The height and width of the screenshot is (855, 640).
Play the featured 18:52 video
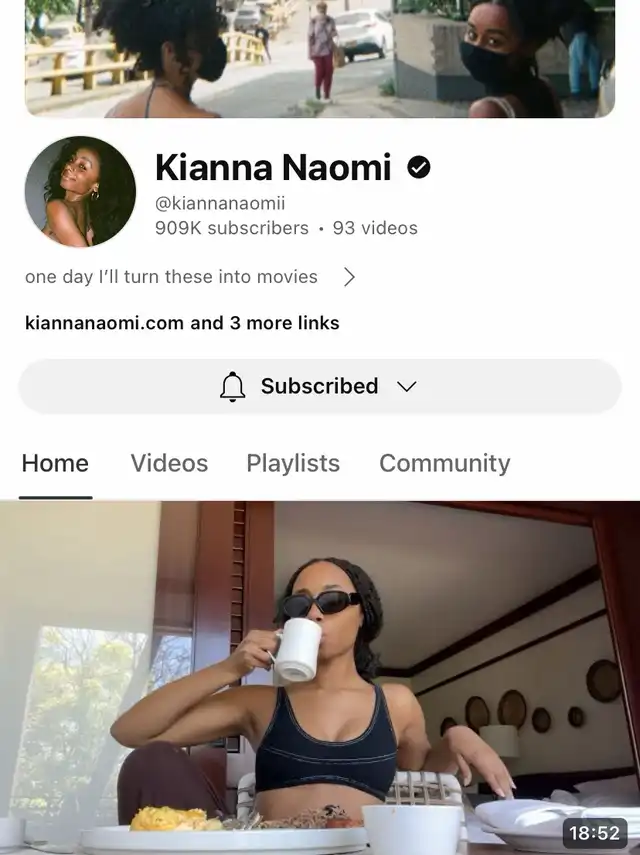(x=320, y=678)
